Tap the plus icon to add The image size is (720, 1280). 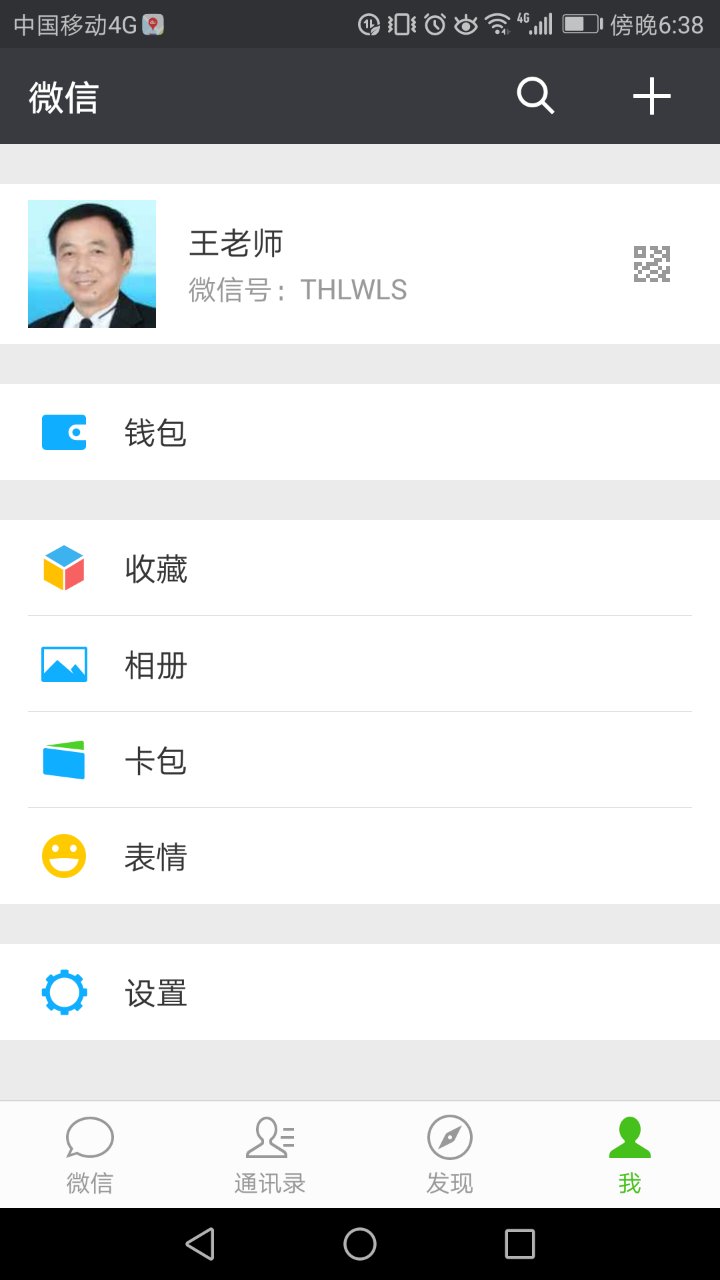651,96
